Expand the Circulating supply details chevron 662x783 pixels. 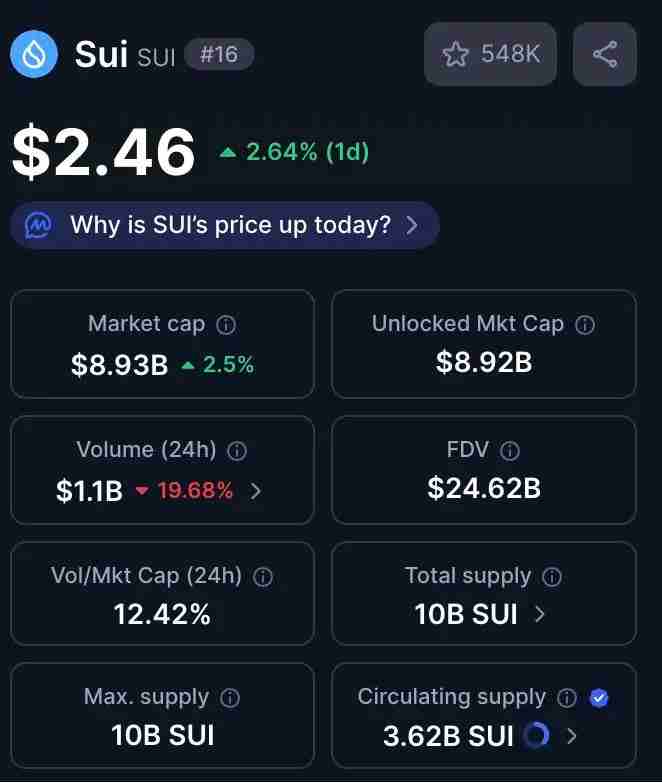tap(572, 737)
